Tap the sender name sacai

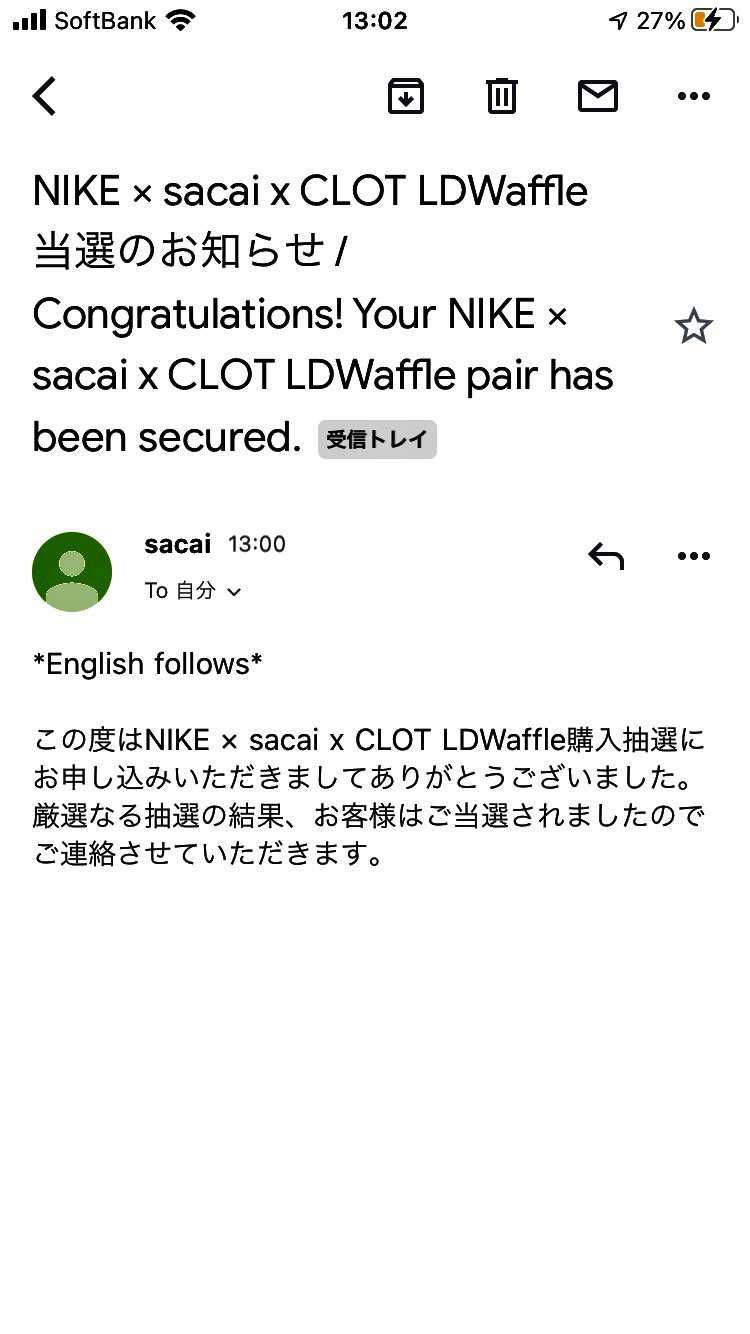(x=176, y=544)
